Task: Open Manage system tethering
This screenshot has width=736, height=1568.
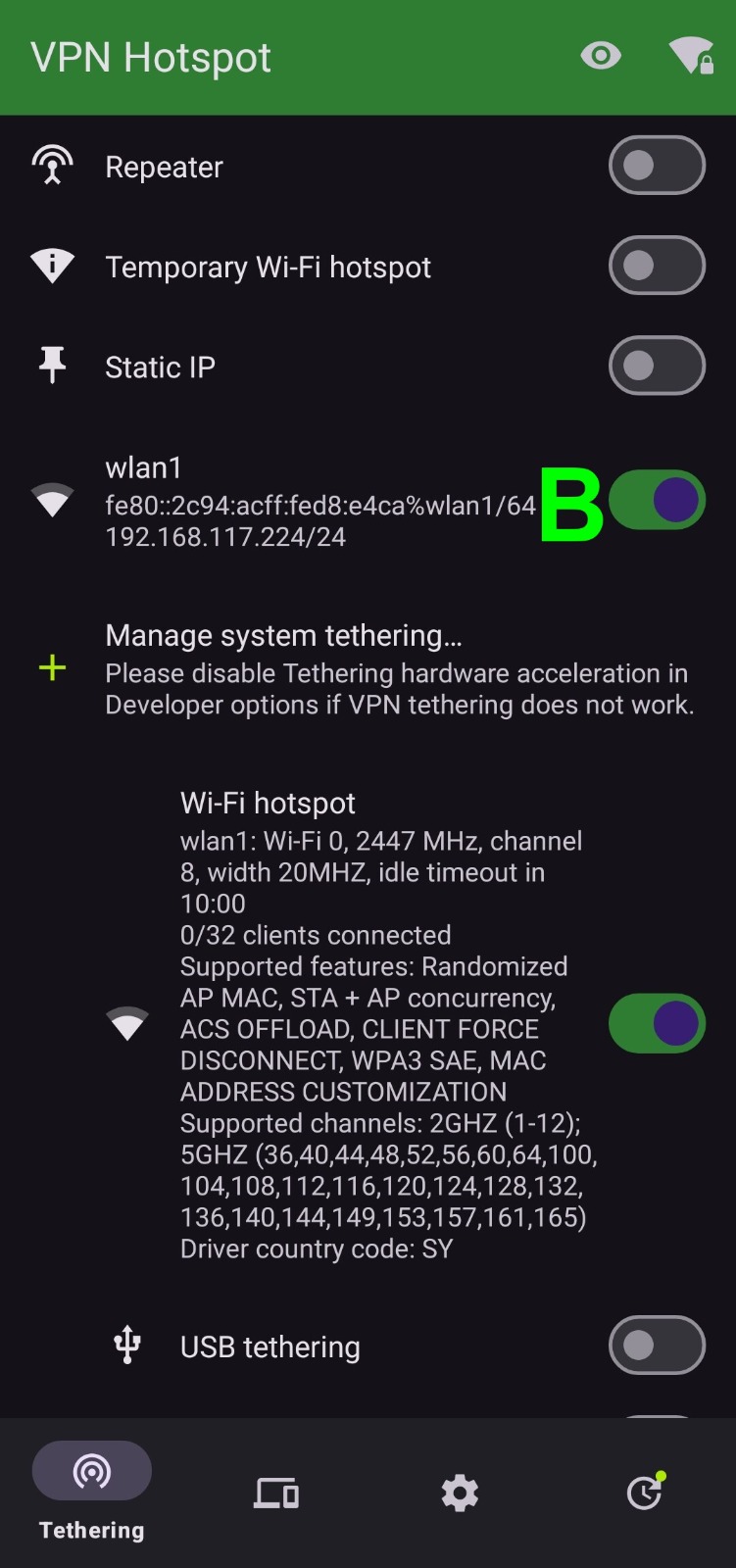Action: coord(368,669)
